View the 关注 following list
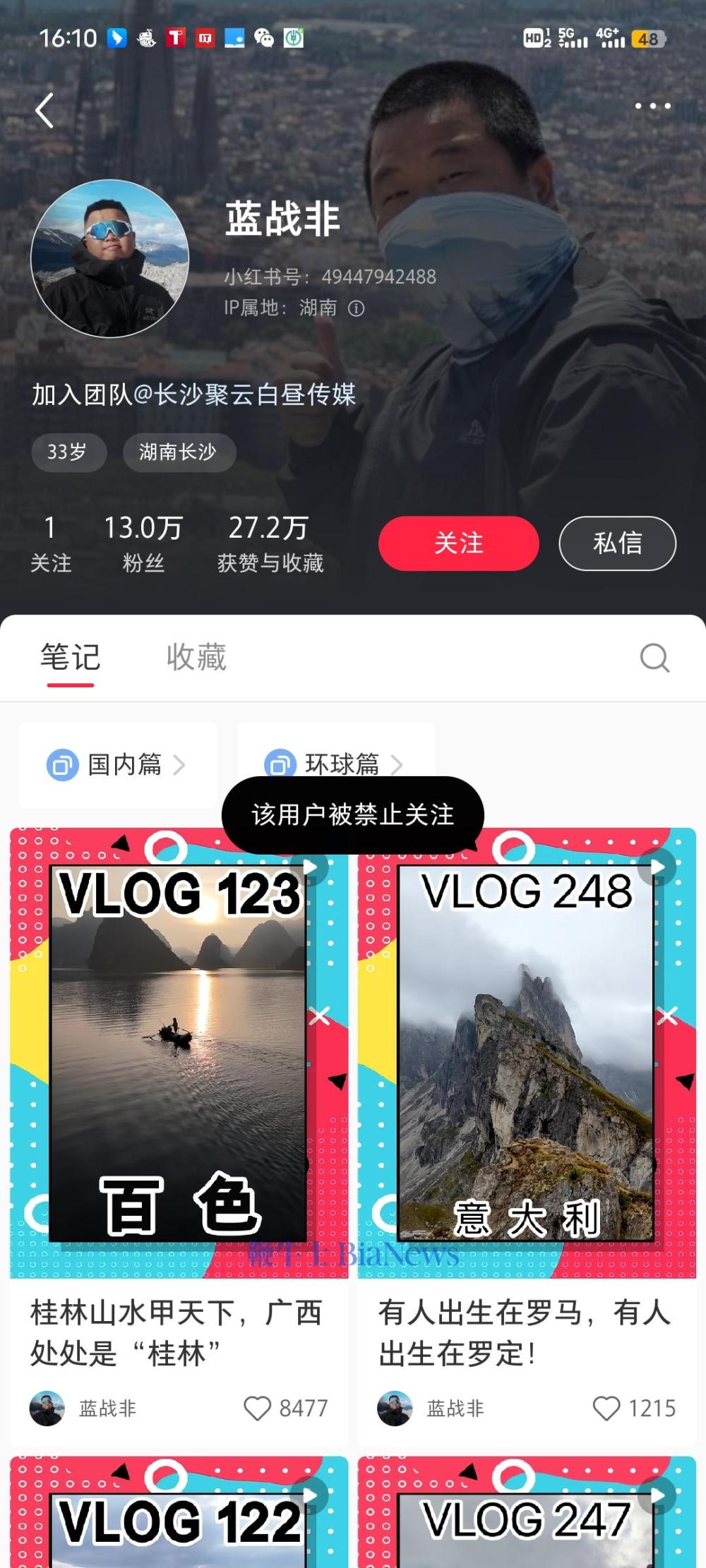Viewport: 706px width, 1568px height. click(x=50, y=543)
